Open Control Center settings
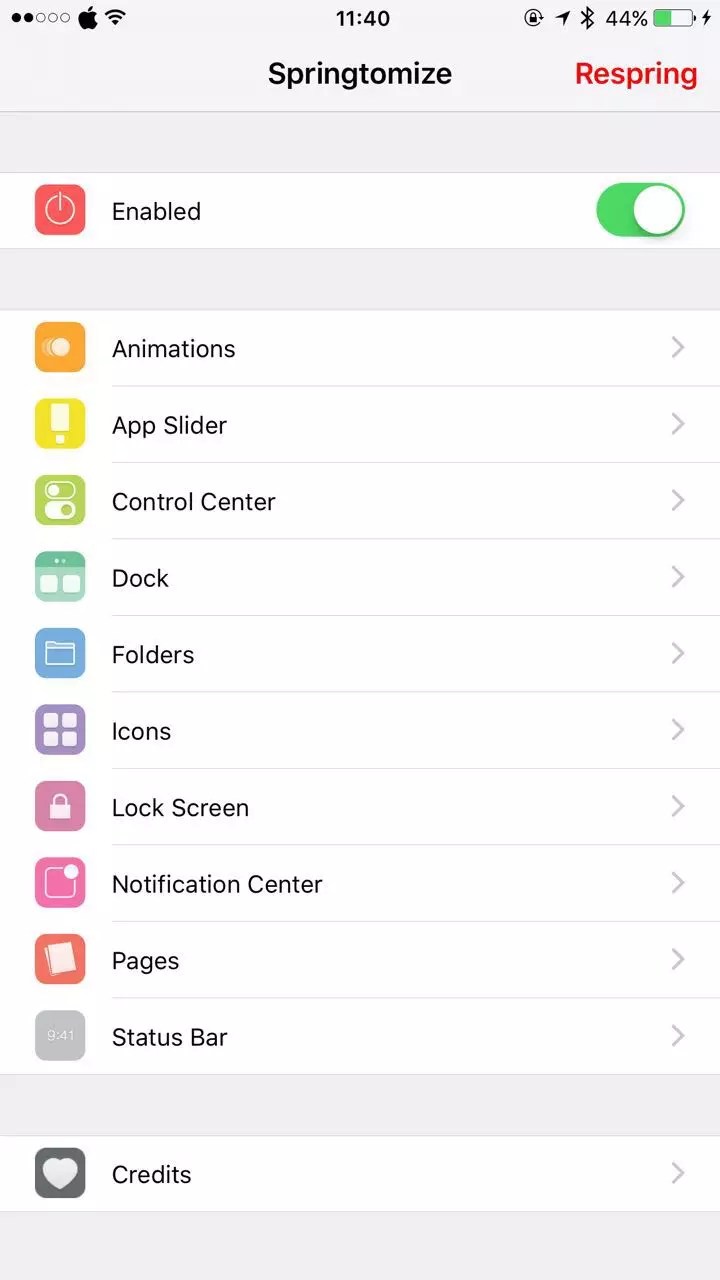Viewport: 720px width, 1280px height. tap(360, 501)
